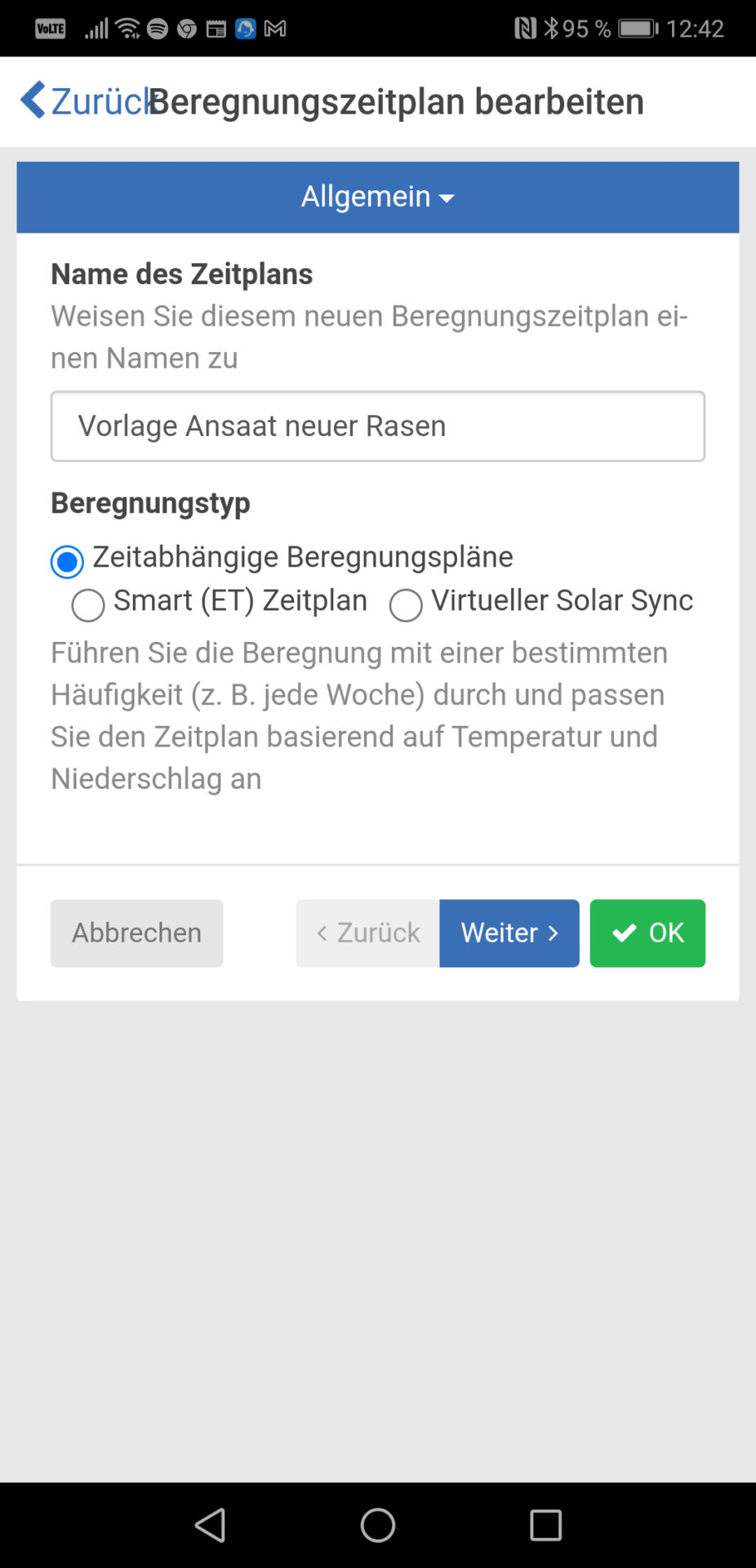Open recent apps from navigation bar

pos(545,1525)
